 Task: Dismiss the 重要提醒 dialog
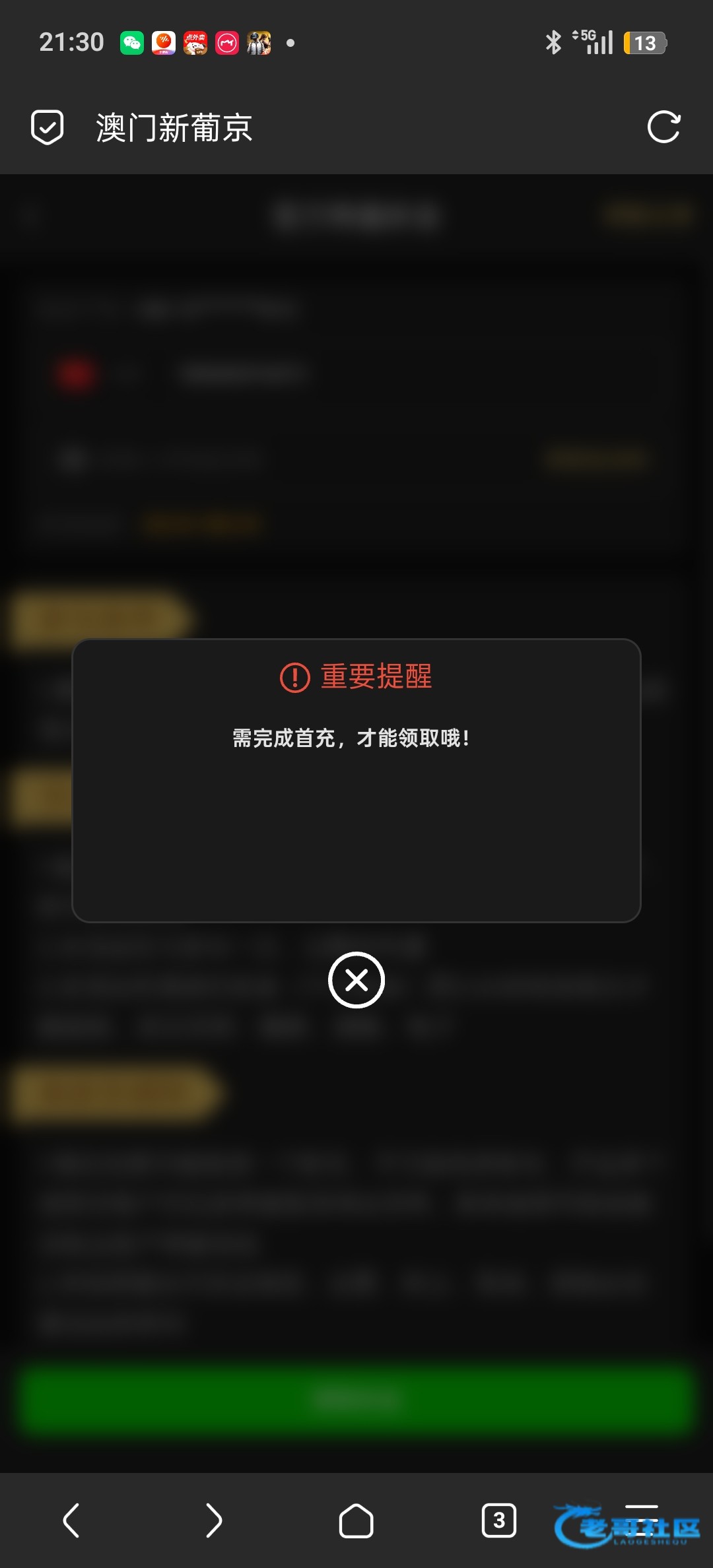pos(356,980)
